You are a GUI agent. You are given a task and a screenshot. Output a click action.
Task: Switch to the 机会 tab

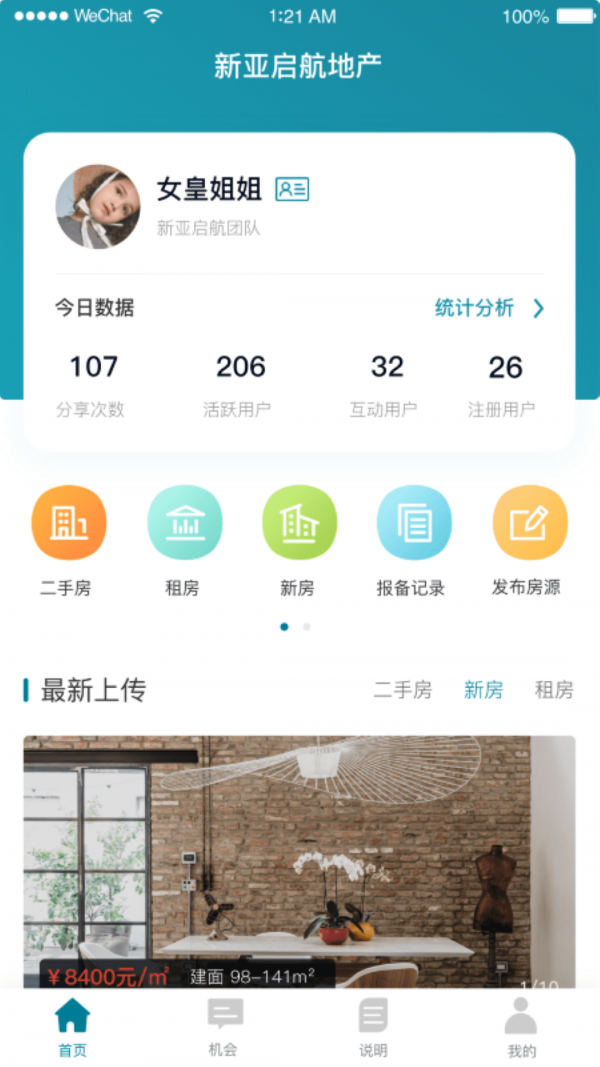coord(224,1027)
